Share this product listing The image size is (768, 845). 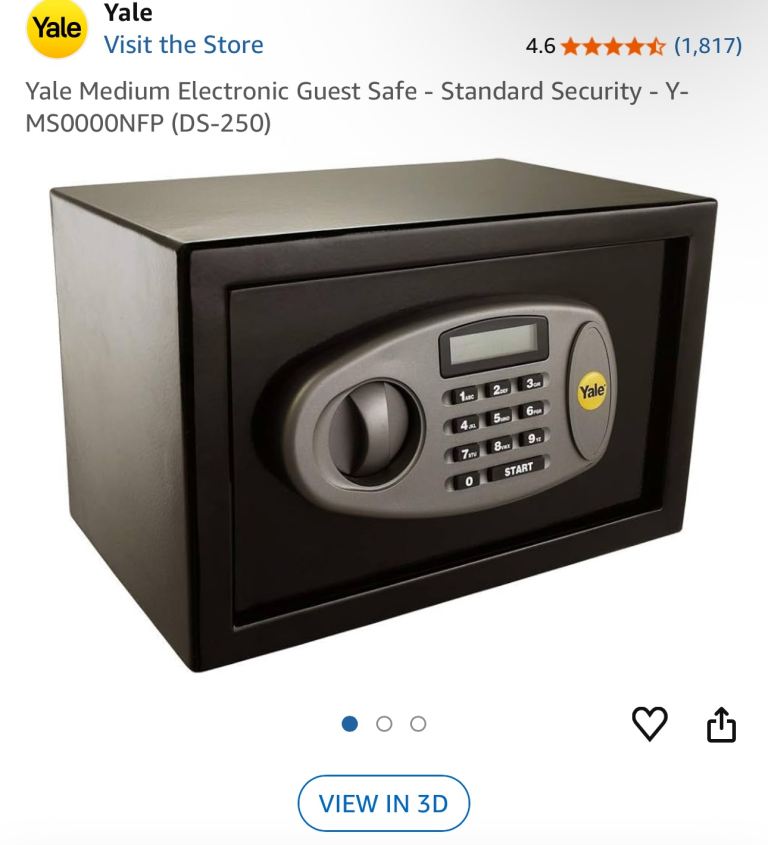(x=721, y=725)
